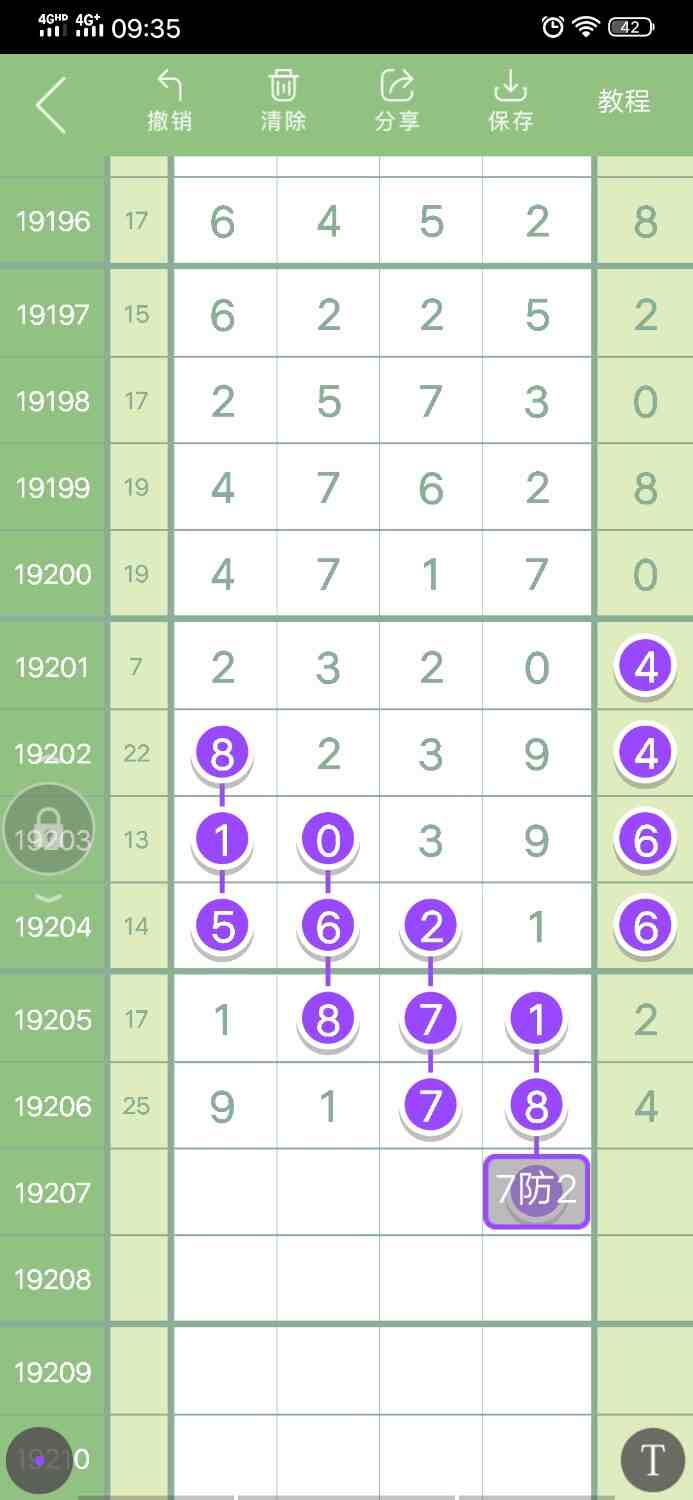Tap the circled 4 in row 19201
This screenshot has width=693, height=1500.
pos(646,667)
